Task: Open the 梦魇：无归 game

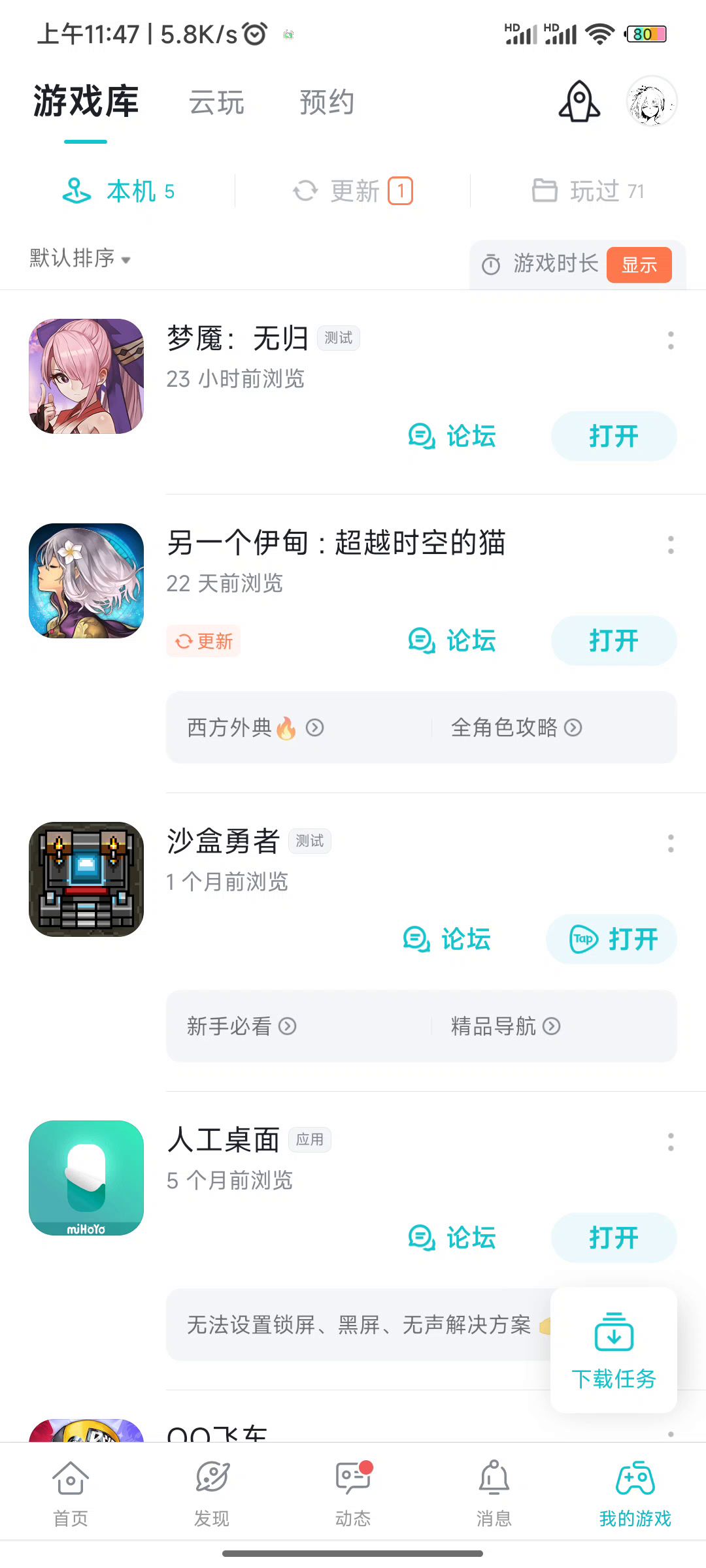Action: pos(613,436)
